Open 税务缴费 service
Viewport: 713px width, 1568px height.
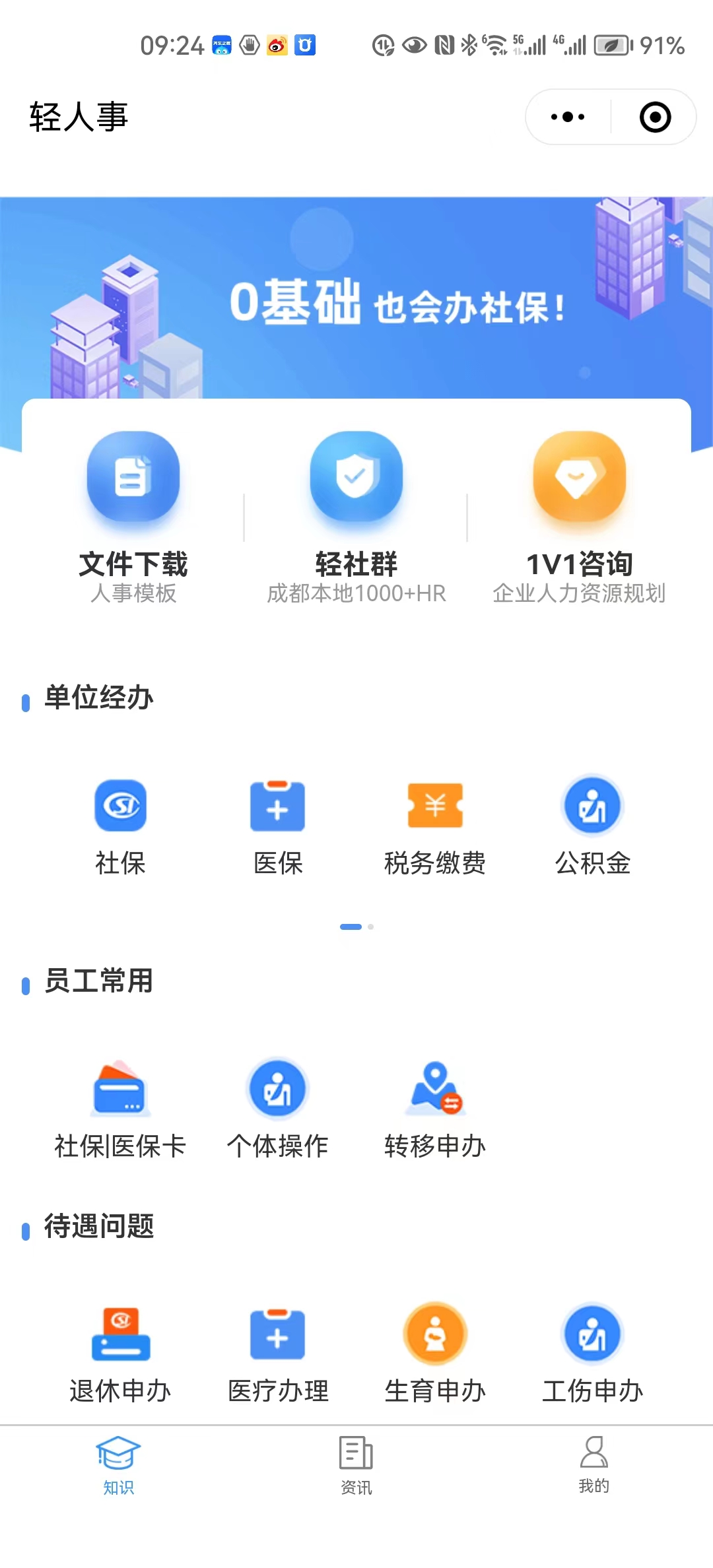[435, 826]
